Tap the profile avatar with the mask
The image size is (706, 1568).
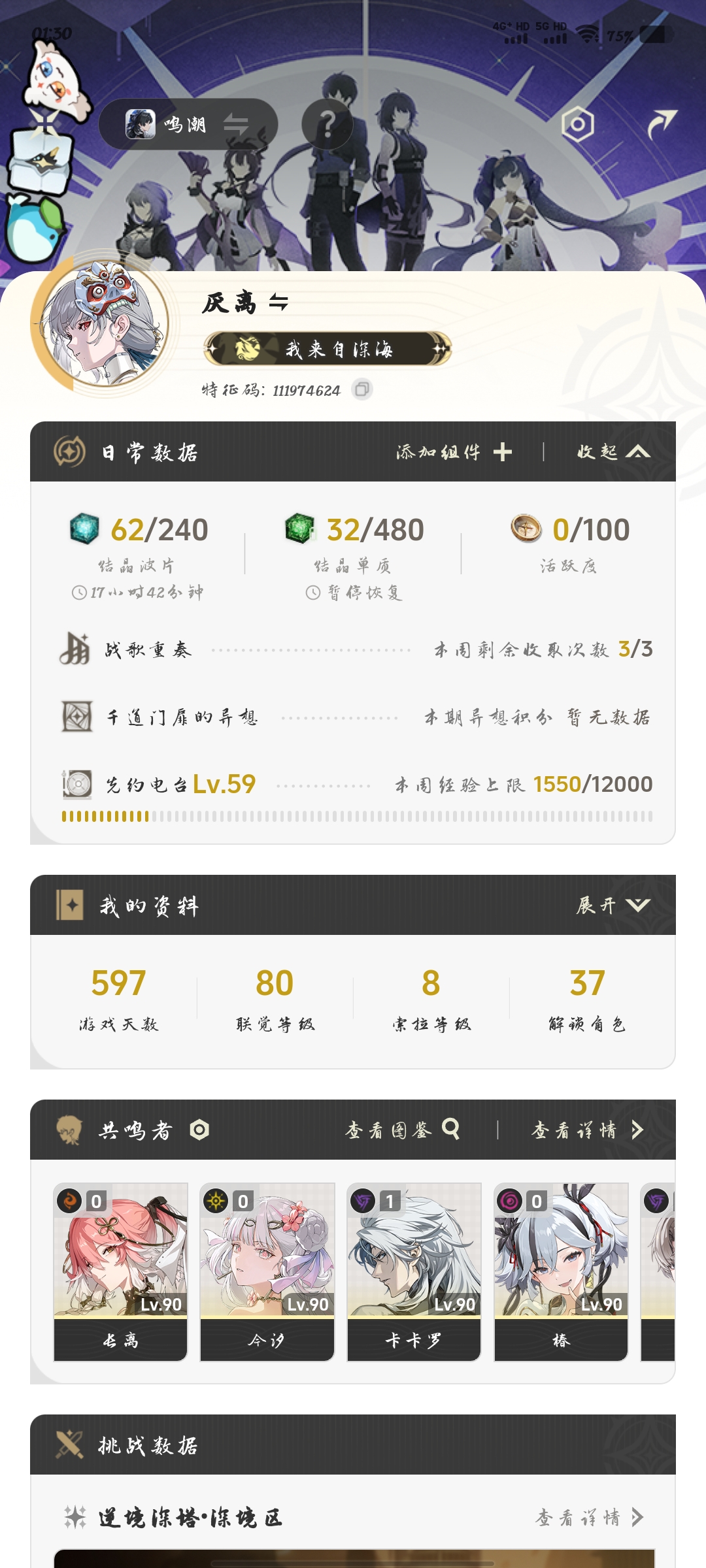tap(103, 323)
